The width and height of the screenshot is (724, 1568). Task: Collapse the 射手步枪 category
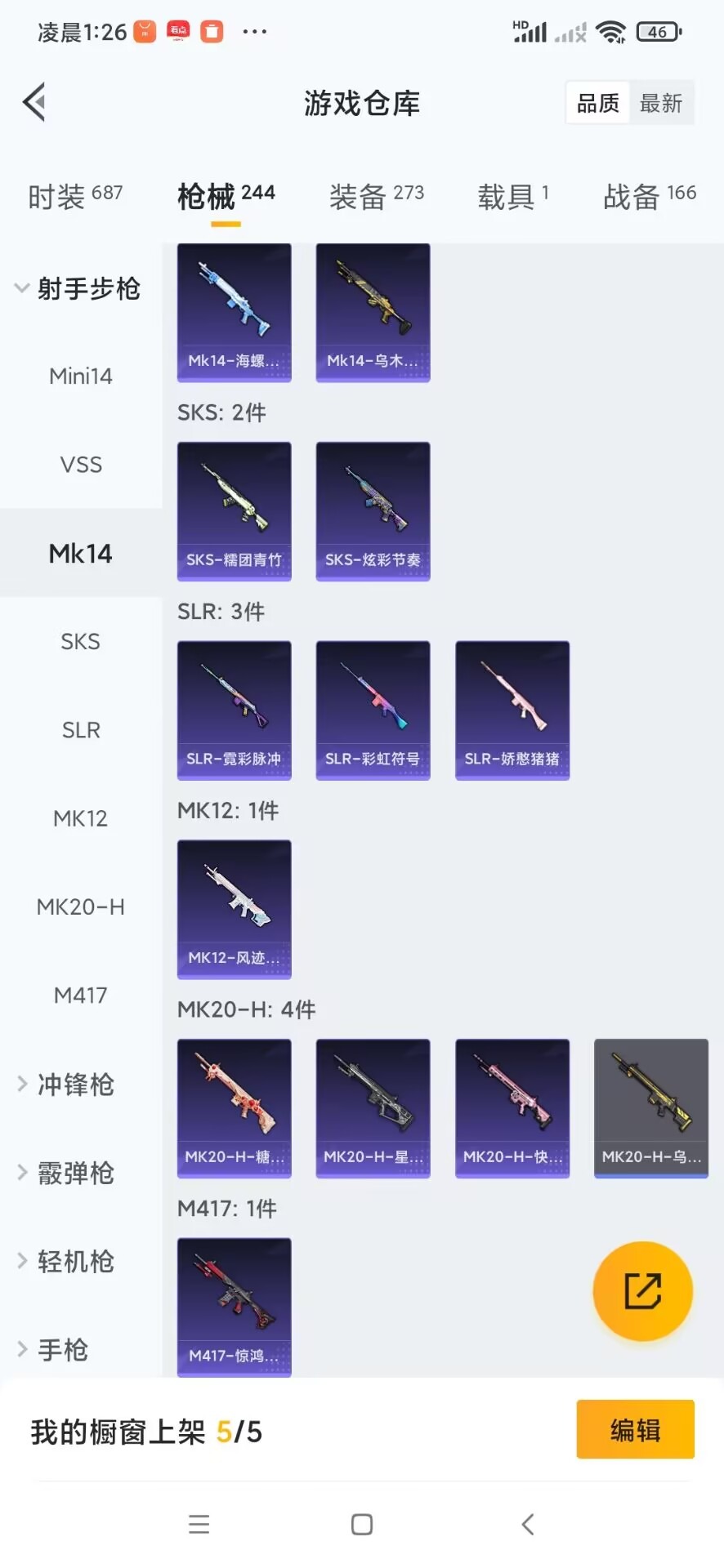(x=78, y=288)
